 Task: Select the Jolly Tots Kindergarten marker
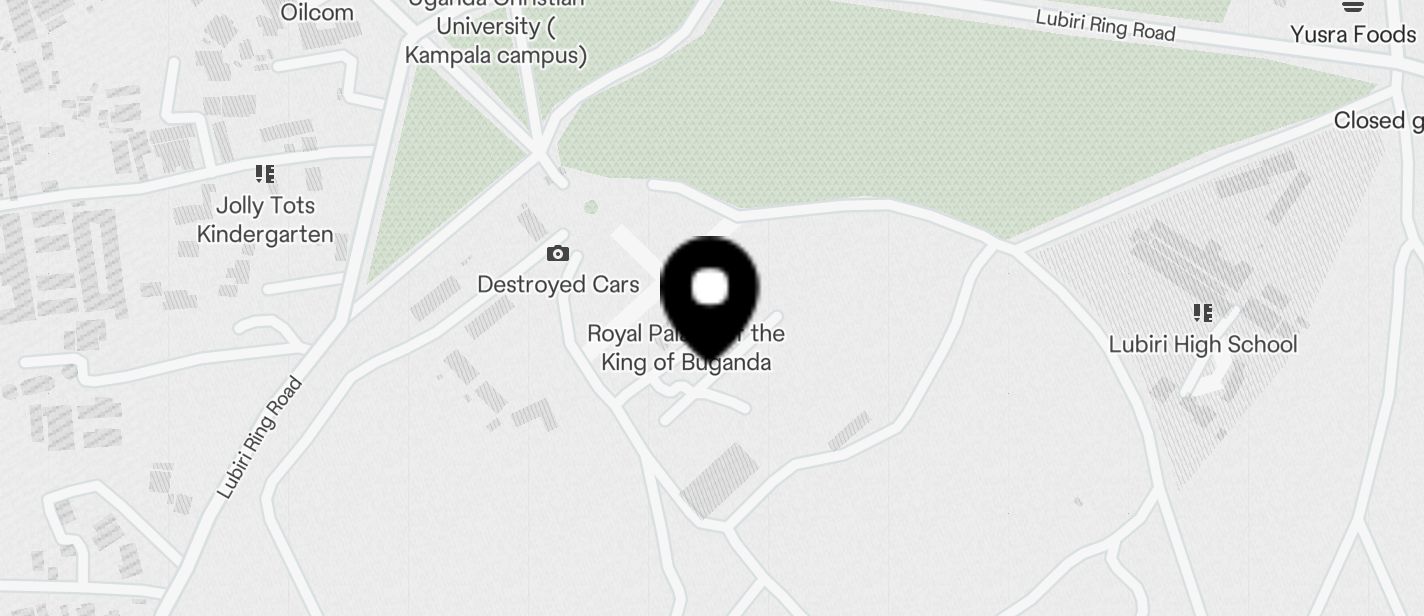(265, 175)
